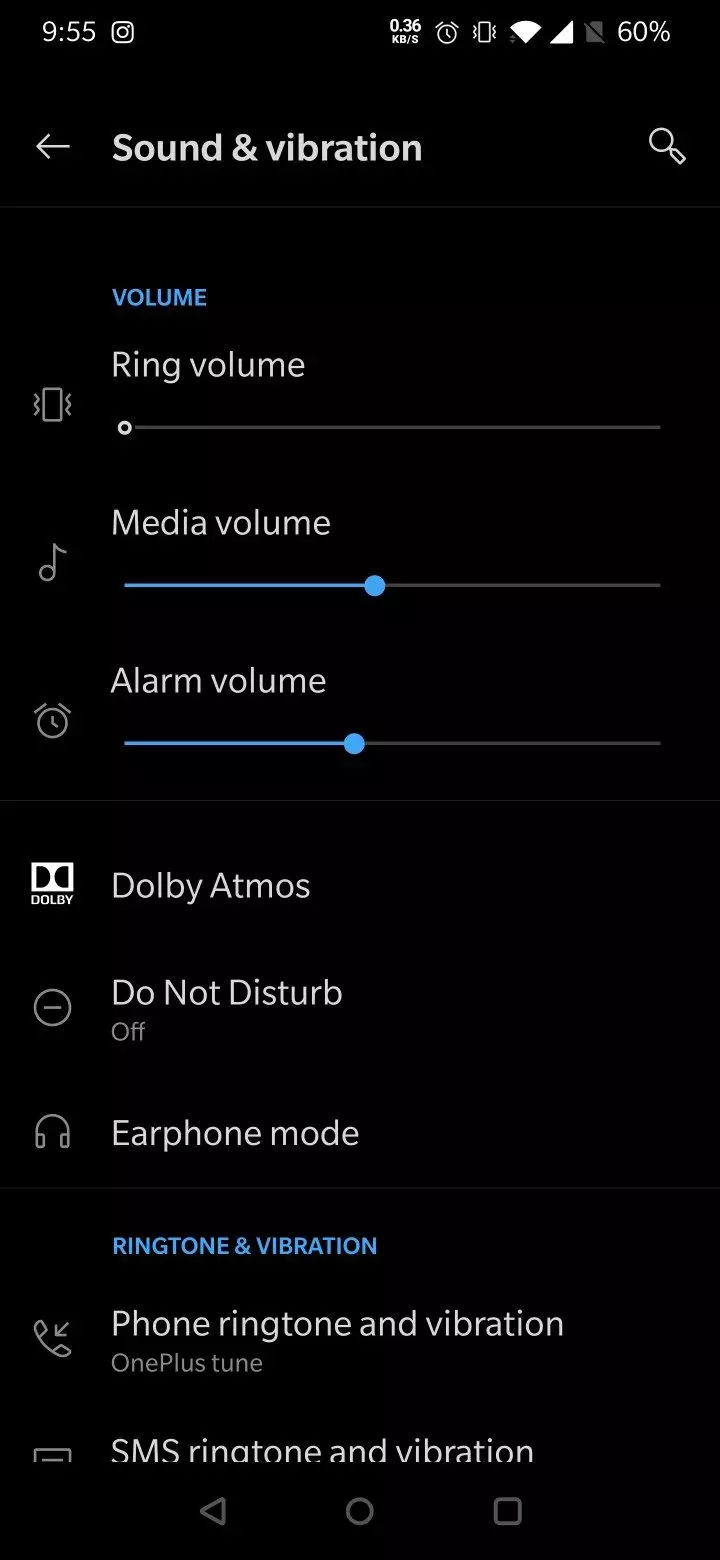Tap the OnePlus tune ringtone label
This screenshot has height=1560, width=720.
186,1362
